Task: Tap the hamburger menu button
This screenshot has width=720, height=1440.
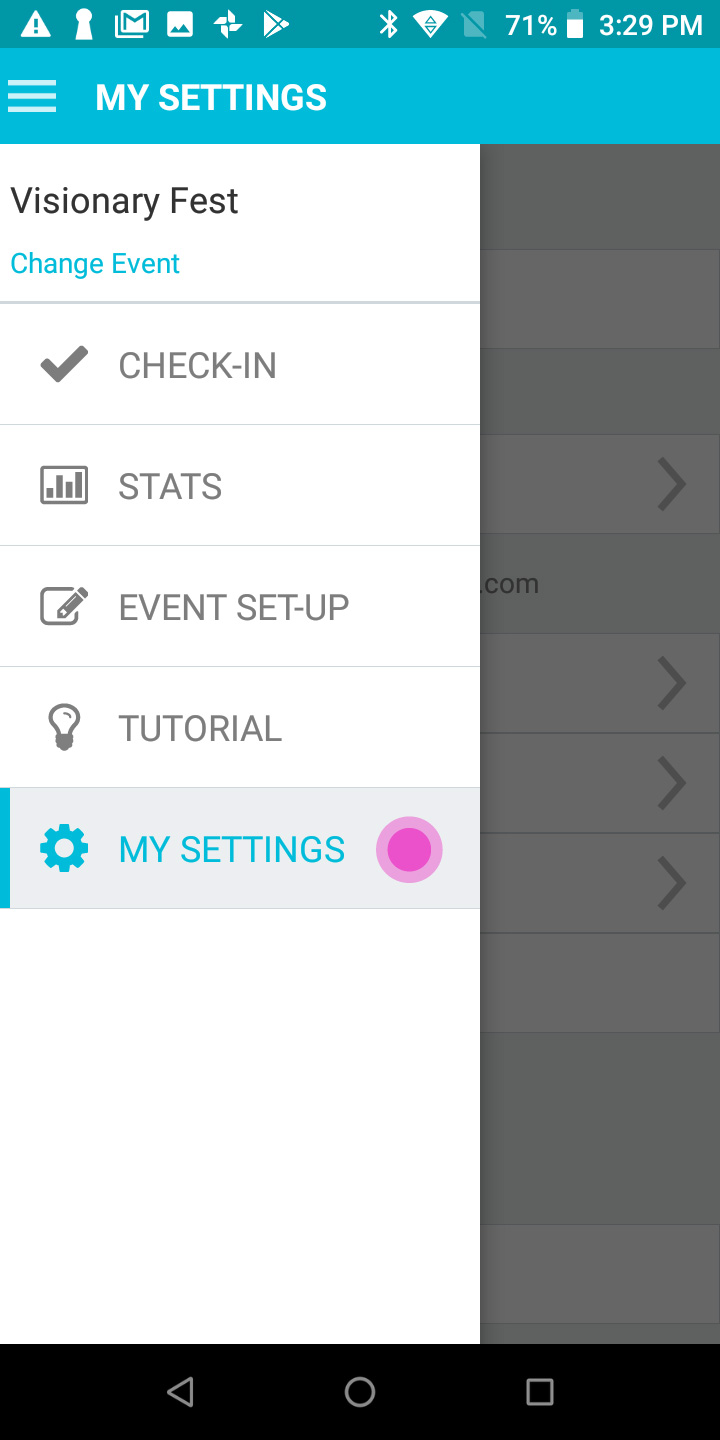Action: tap(32, 97)
